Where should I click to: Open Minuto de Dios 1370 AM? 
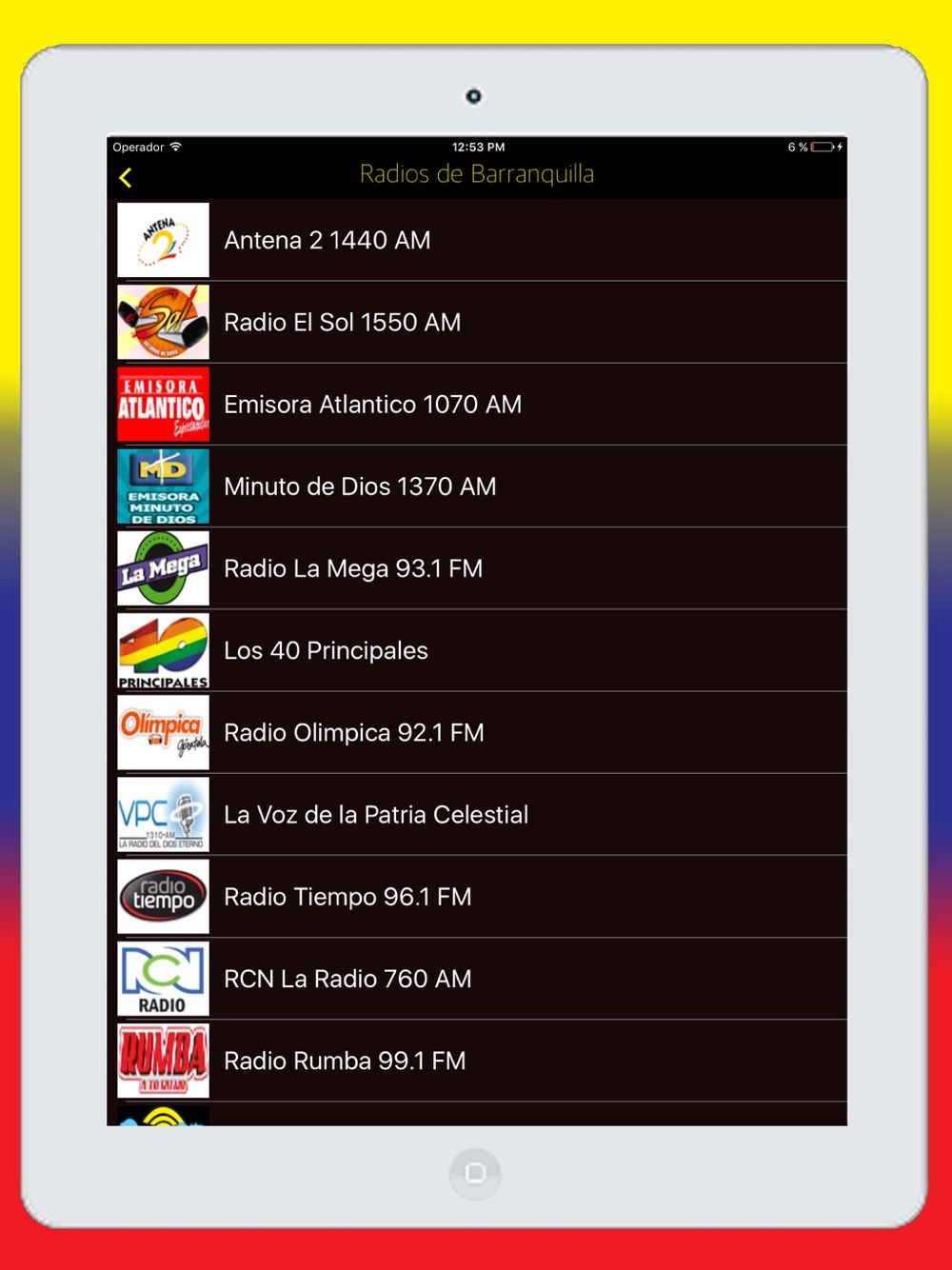pos(477,486)
